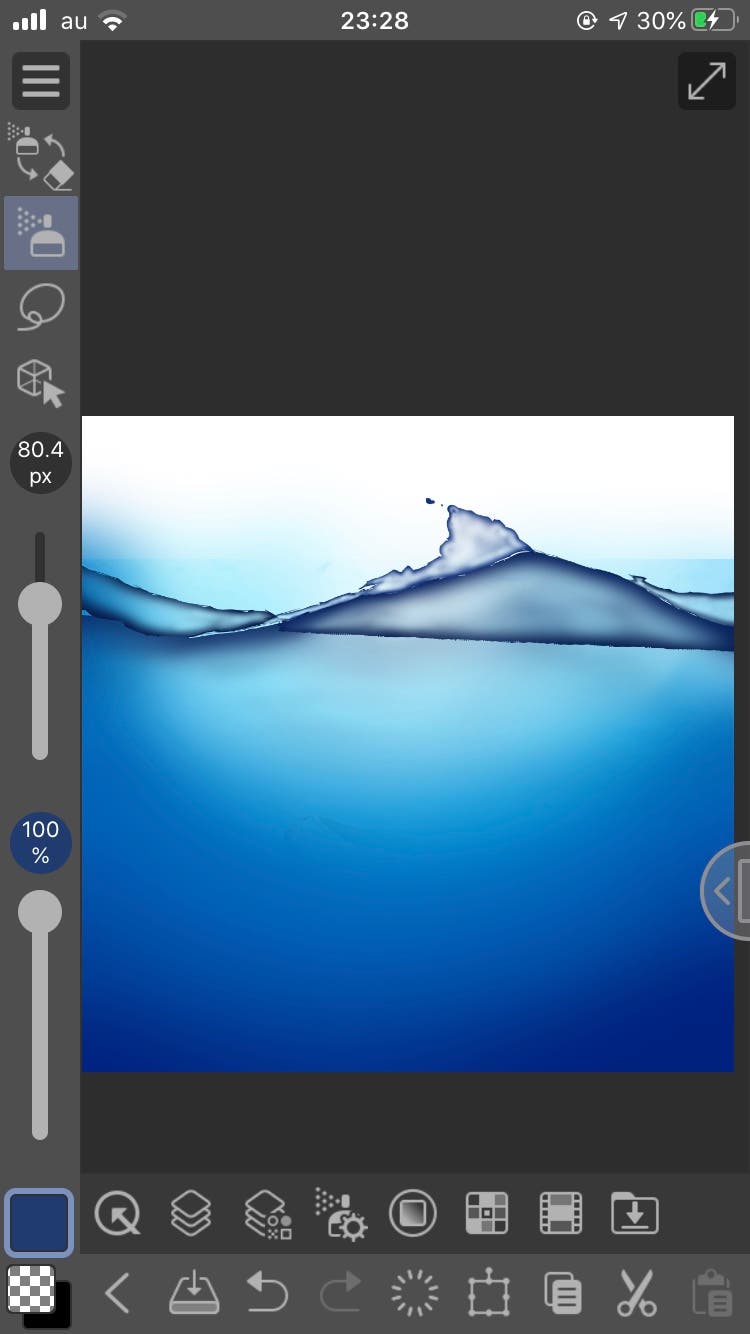Screen dimensions: 750x1334
Task: Select the airbrush tool
Action: pos(41,233)
